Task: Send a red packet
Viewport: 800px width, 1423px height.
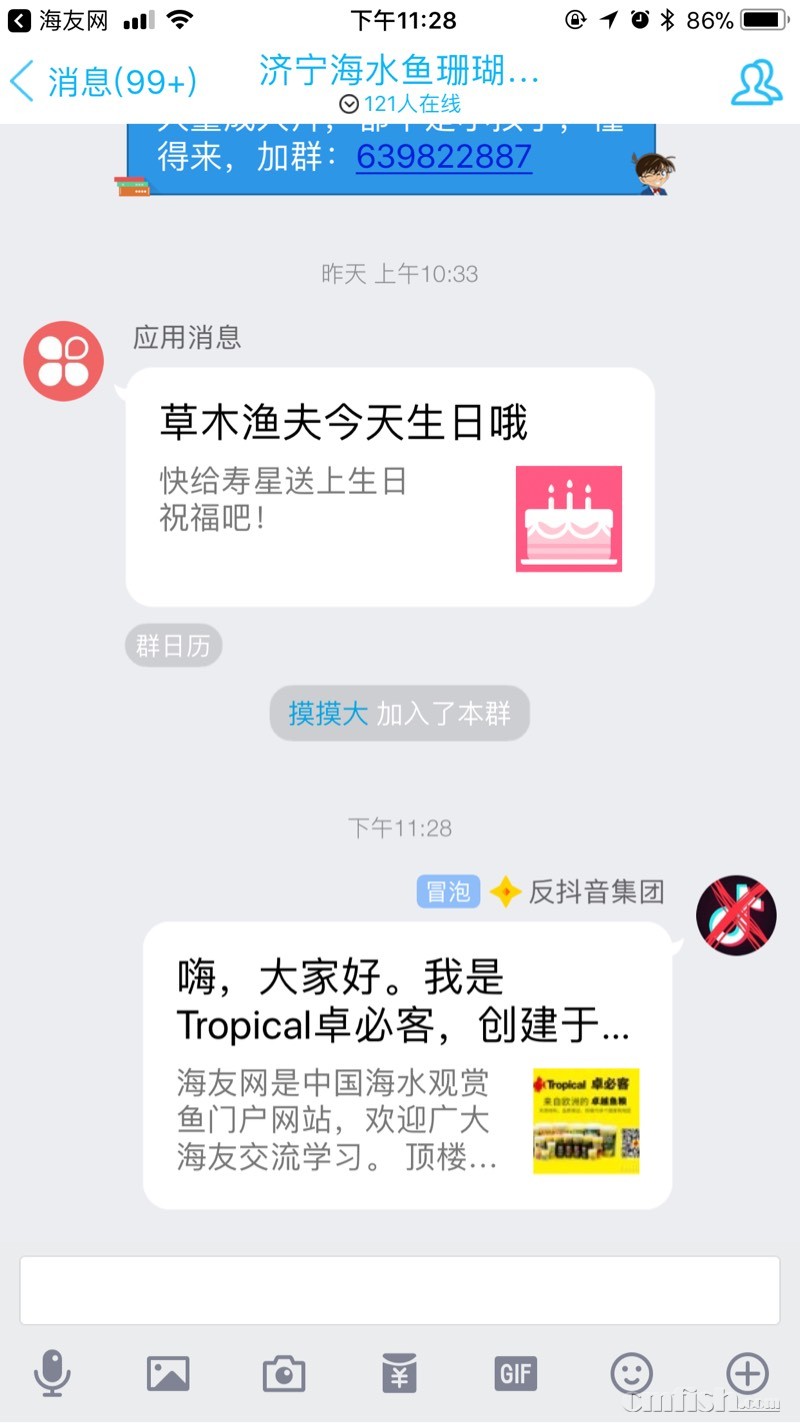Action: click(400, 1373)
